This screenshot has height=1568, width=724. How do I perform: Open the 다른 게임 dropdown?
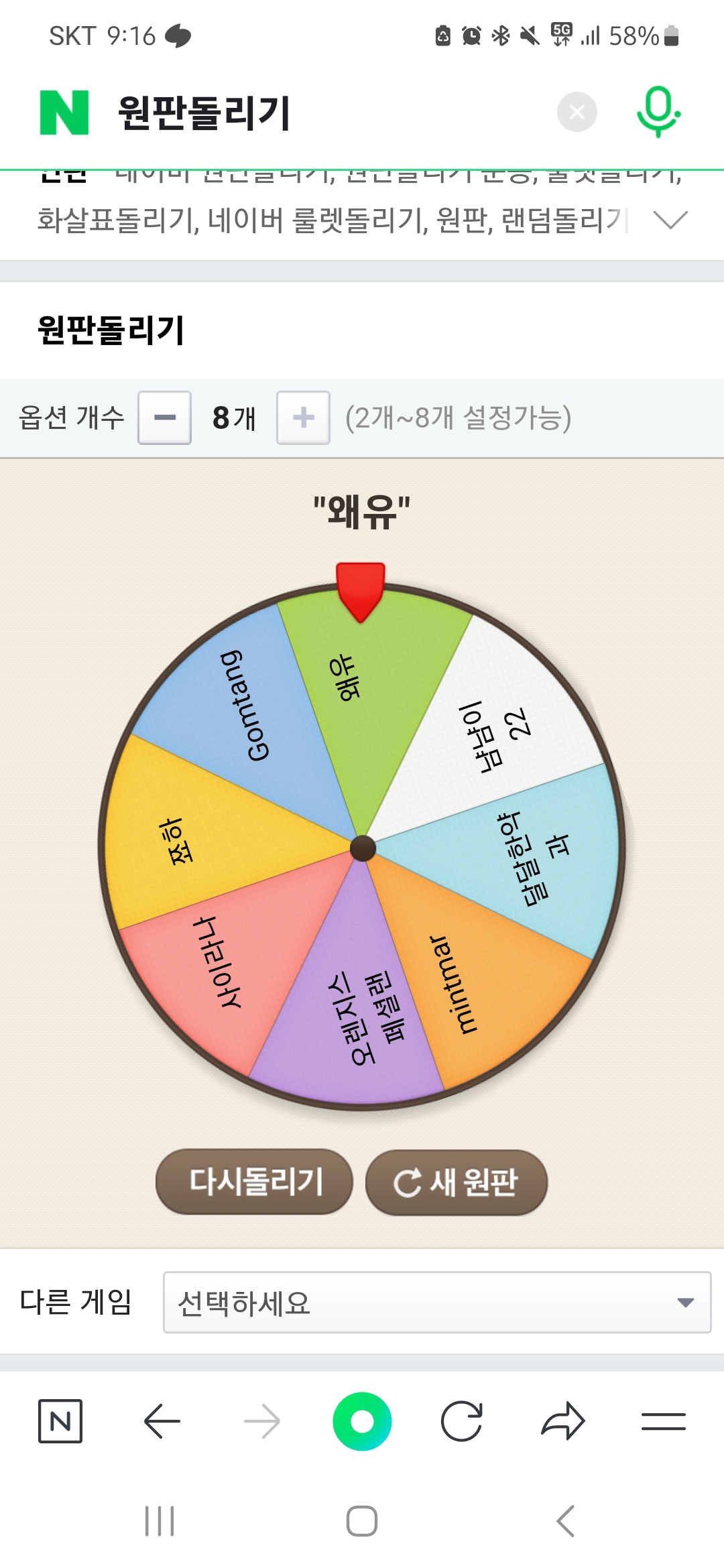[x=437, y=1302]
